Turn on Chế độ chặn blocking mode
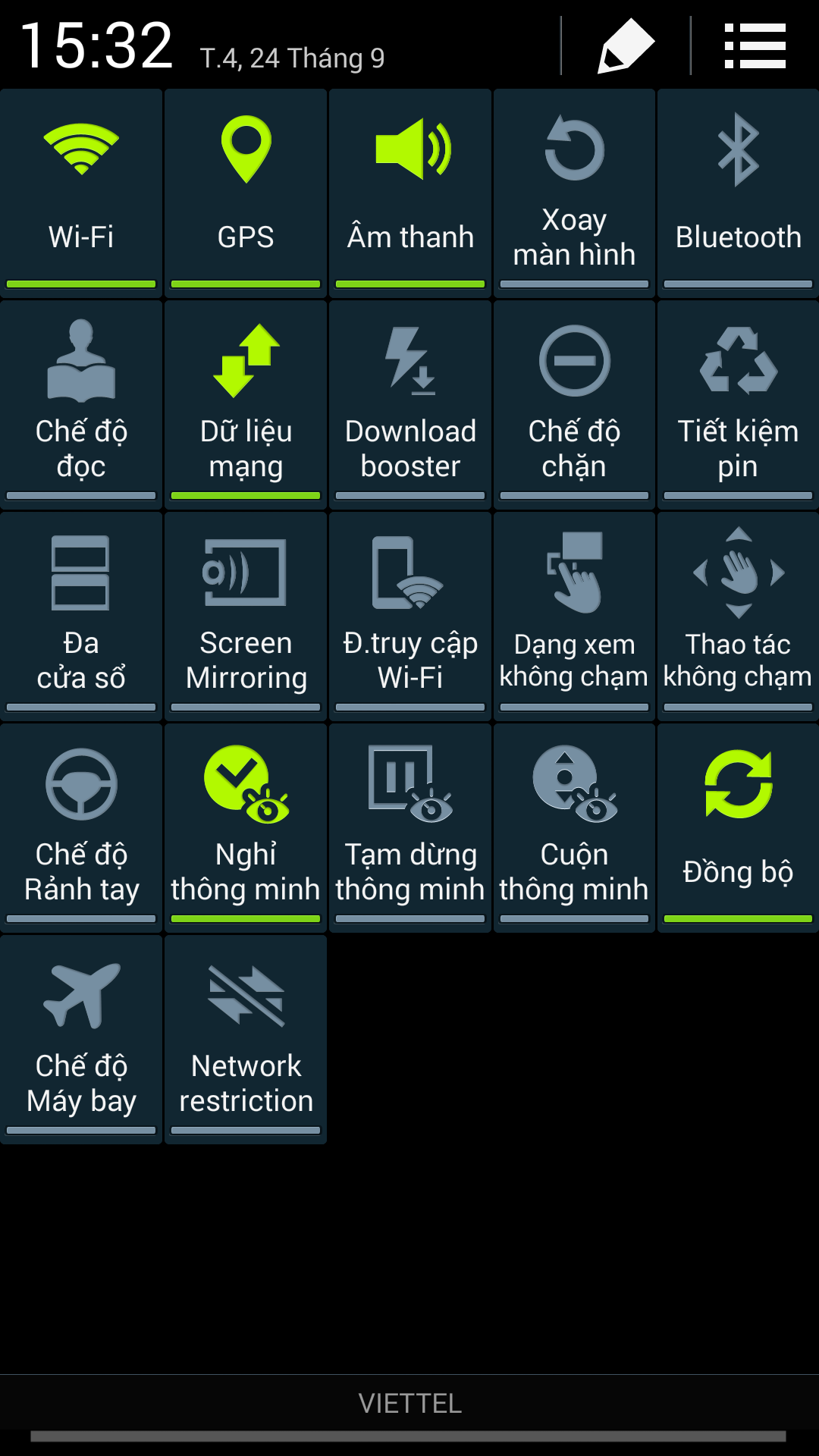The image size is (819, 1456). [574, 404]
